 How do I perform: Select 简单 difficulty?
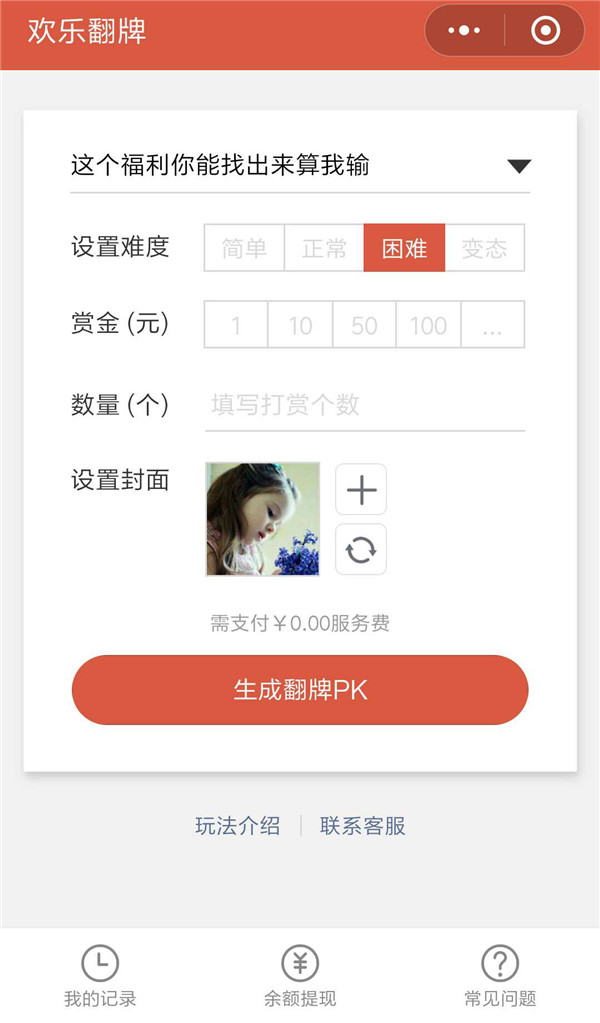(244, 248)
